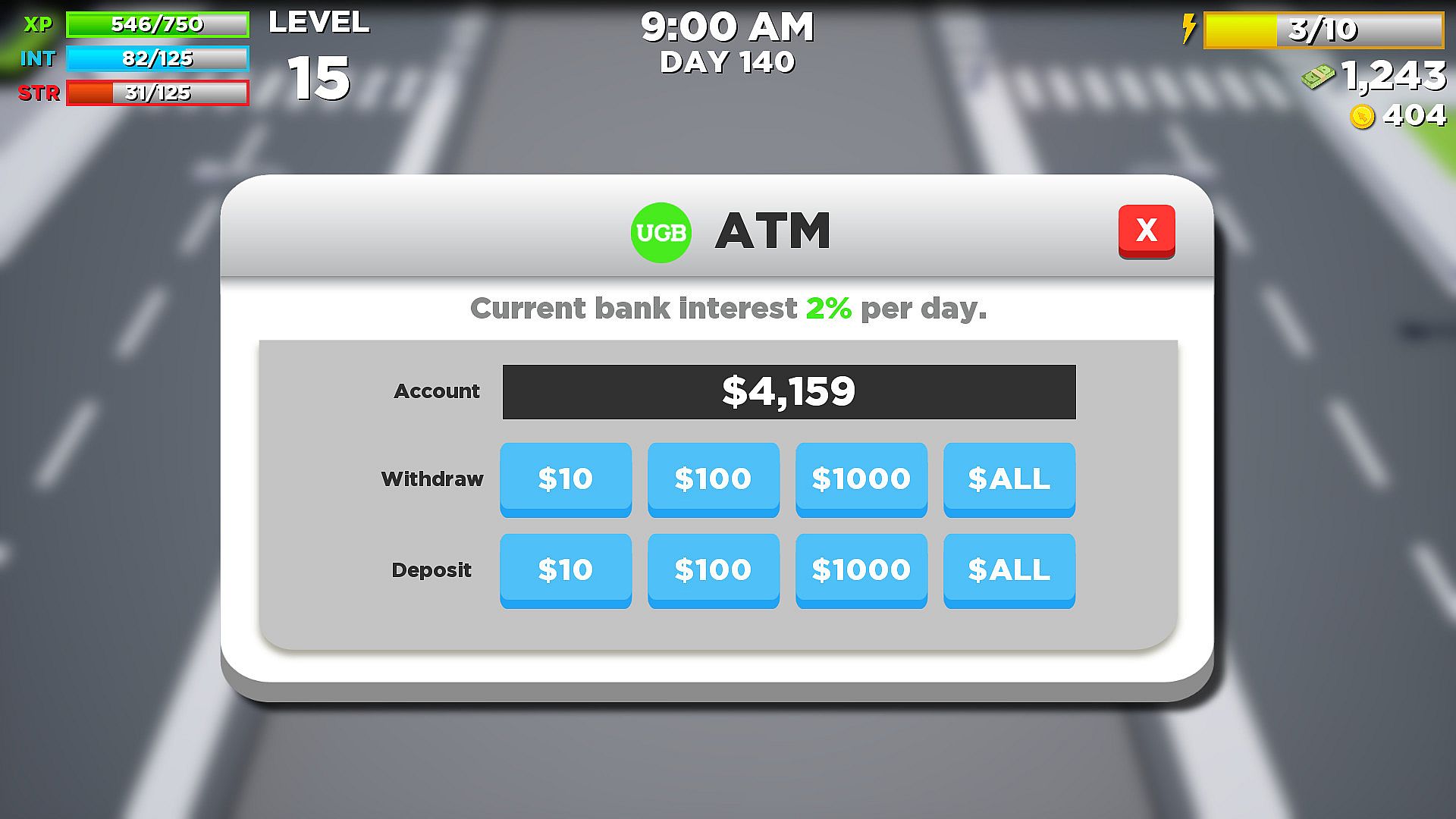This screenshot has height=819, width=1456.
Task: Withdraw $100 from the account
Action: pos(713,479)
